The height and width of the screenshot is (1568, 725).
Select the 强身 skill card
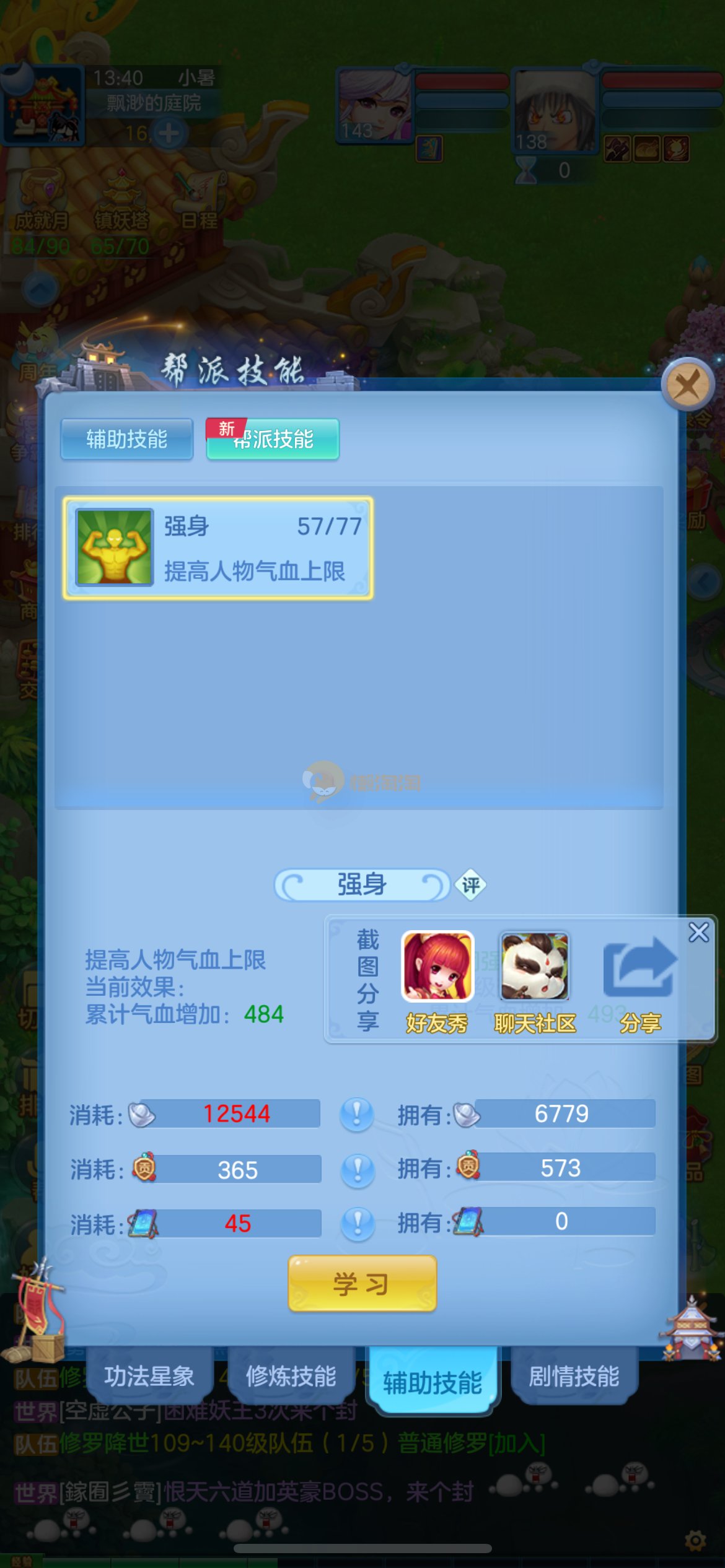218,548
